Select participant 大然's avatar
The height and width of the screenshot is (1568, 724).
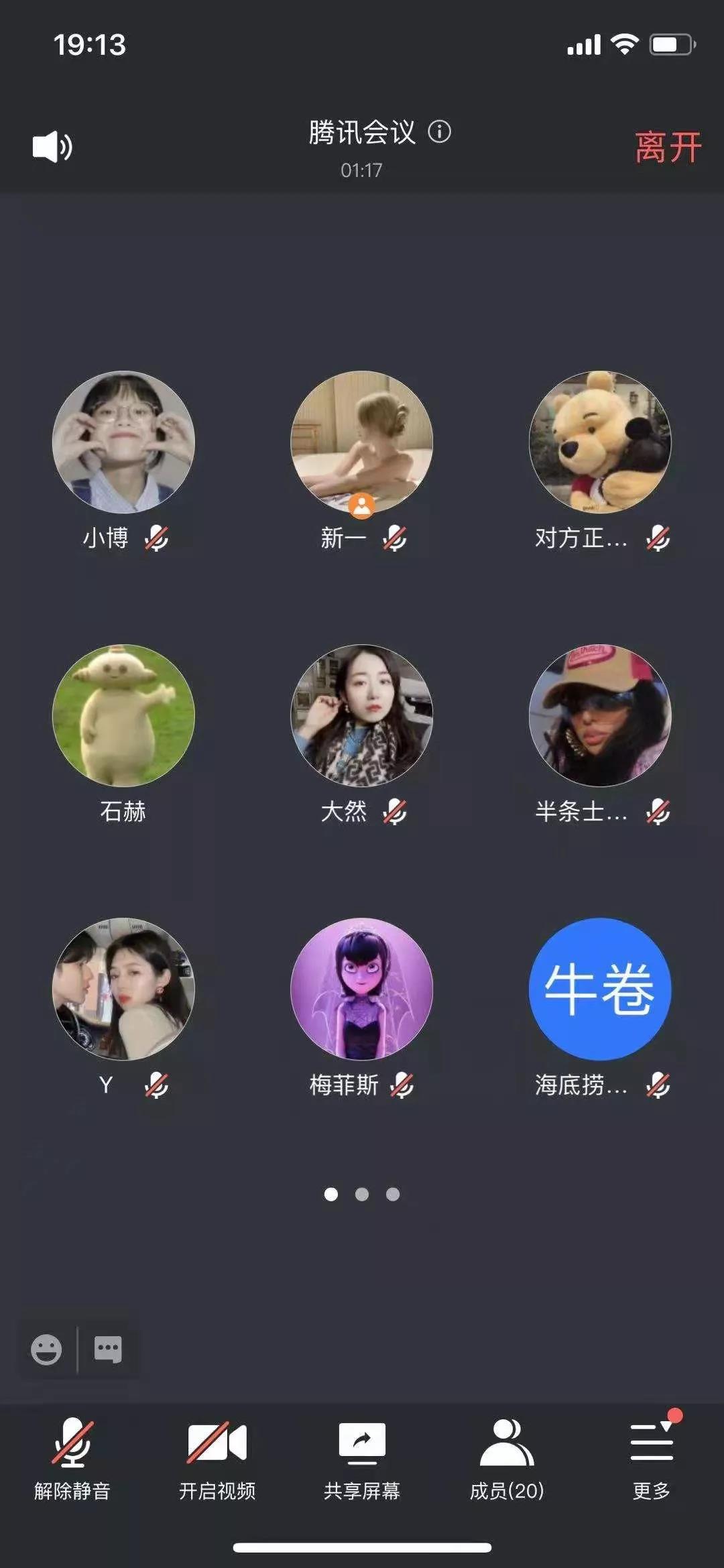[362, 715]
